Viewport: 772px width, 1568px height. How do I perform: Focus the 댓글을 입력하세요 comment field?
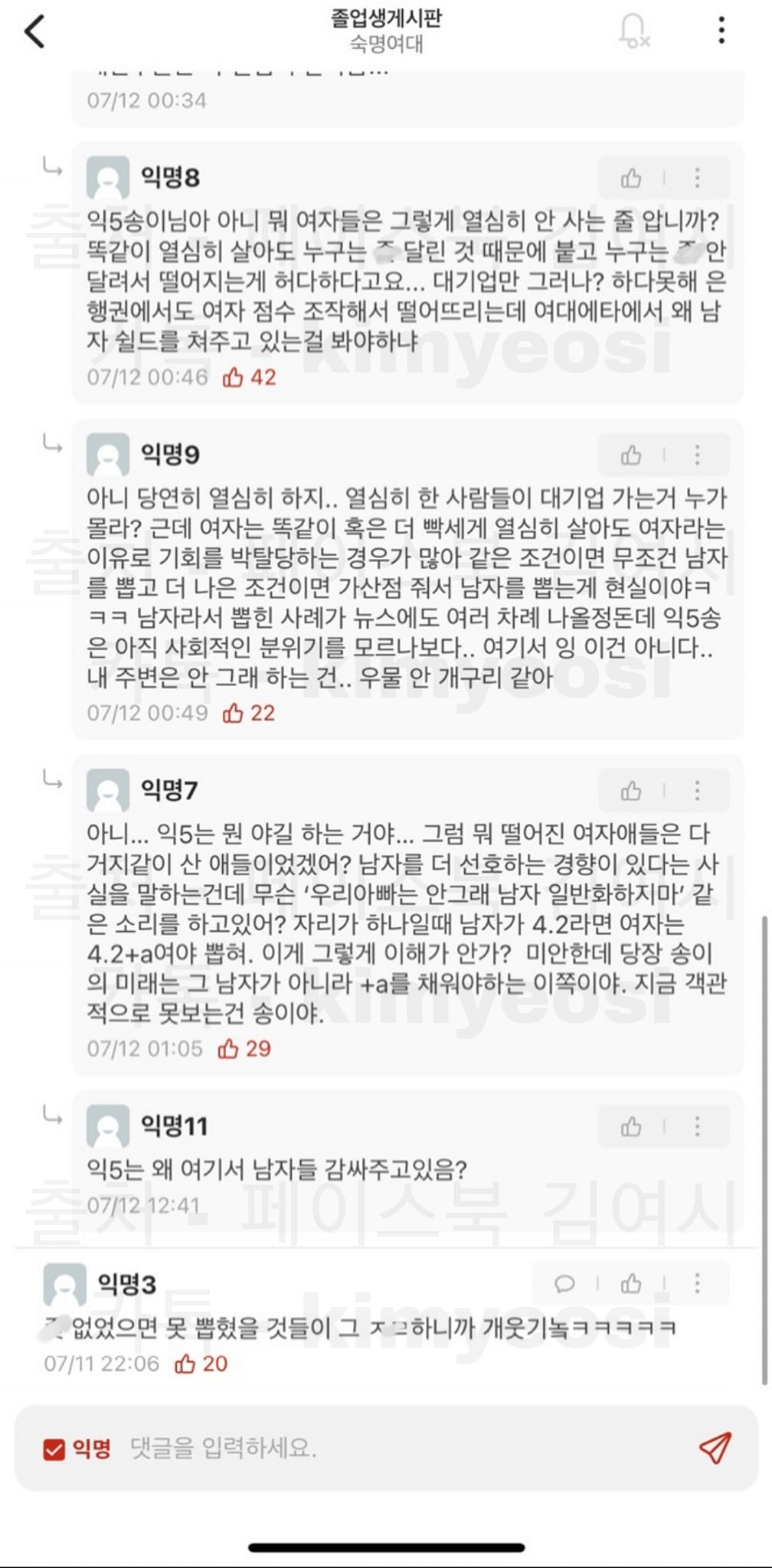coord(383,1449)
